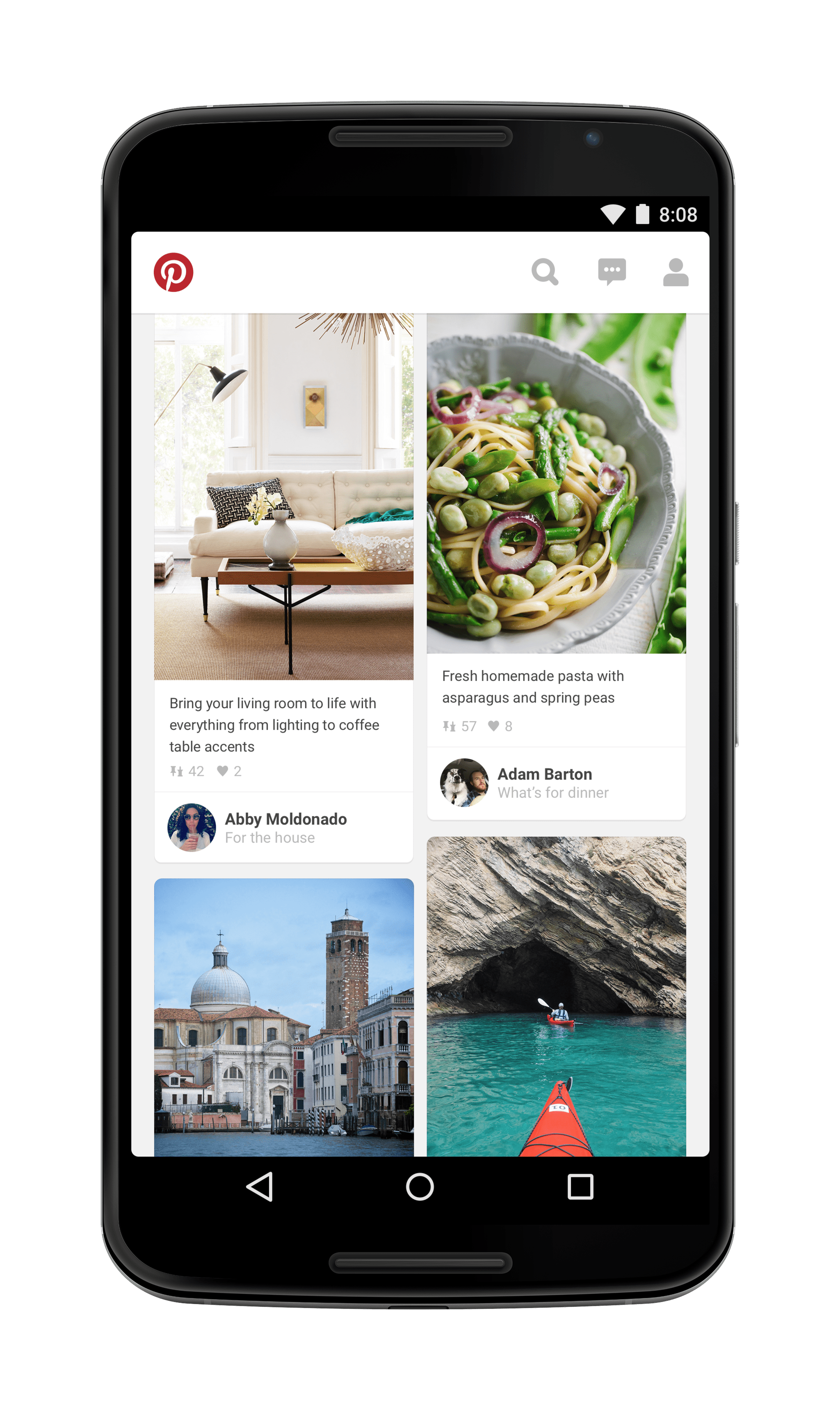
Task: Show recent apps with the square button
Action: pos(580,1187)
